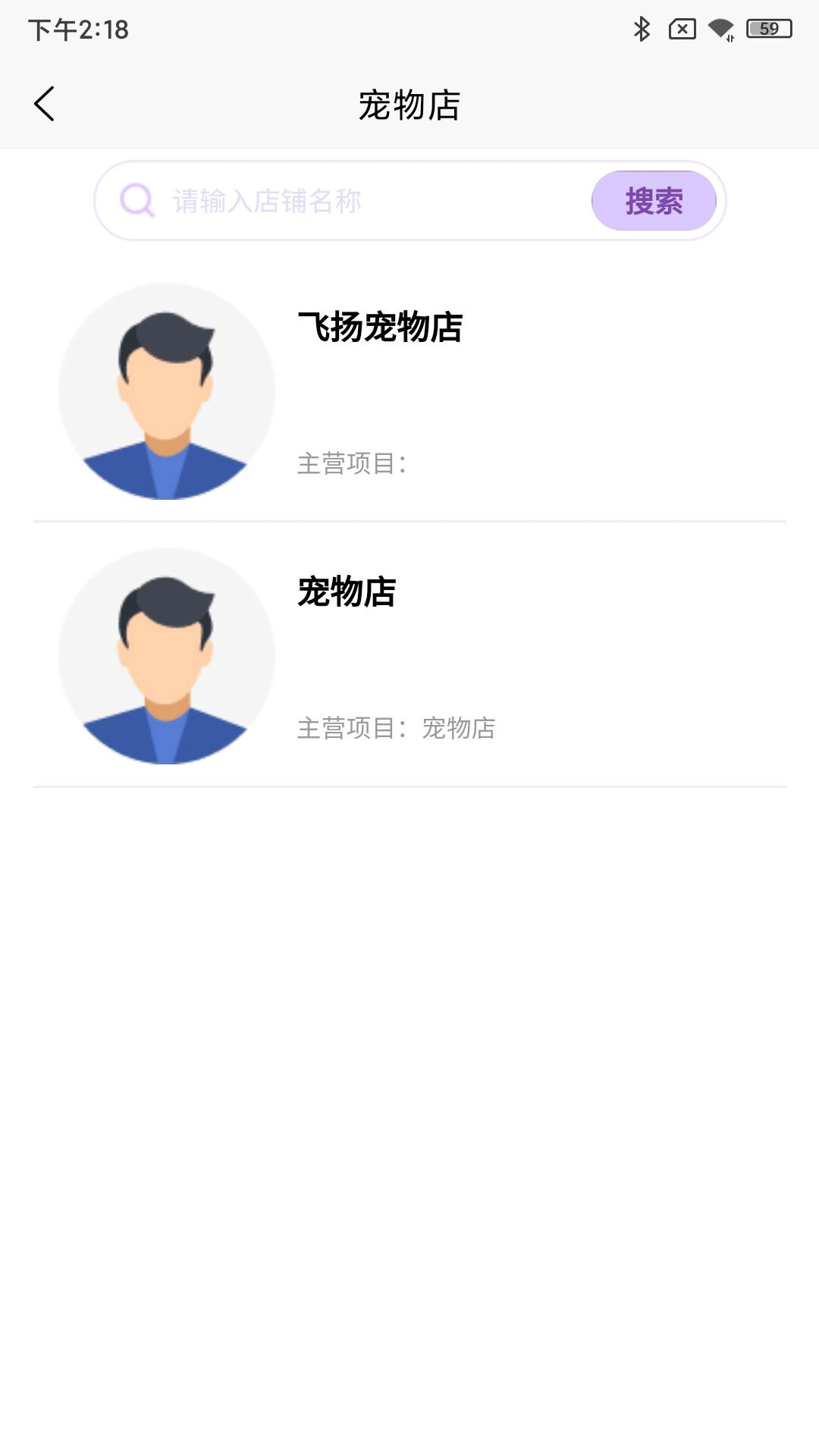Click the first store avatar thumbnail

click(167, 391)
